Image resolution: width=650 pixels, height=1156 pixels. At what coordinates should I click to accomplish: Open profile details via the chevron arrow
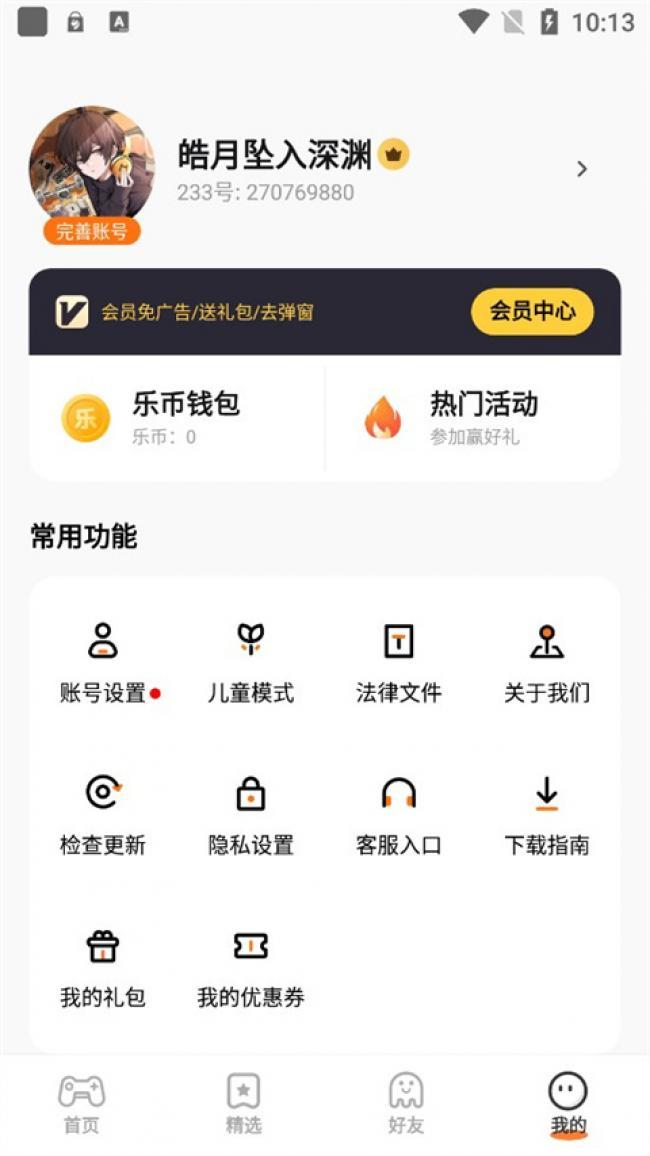[582, 169]
